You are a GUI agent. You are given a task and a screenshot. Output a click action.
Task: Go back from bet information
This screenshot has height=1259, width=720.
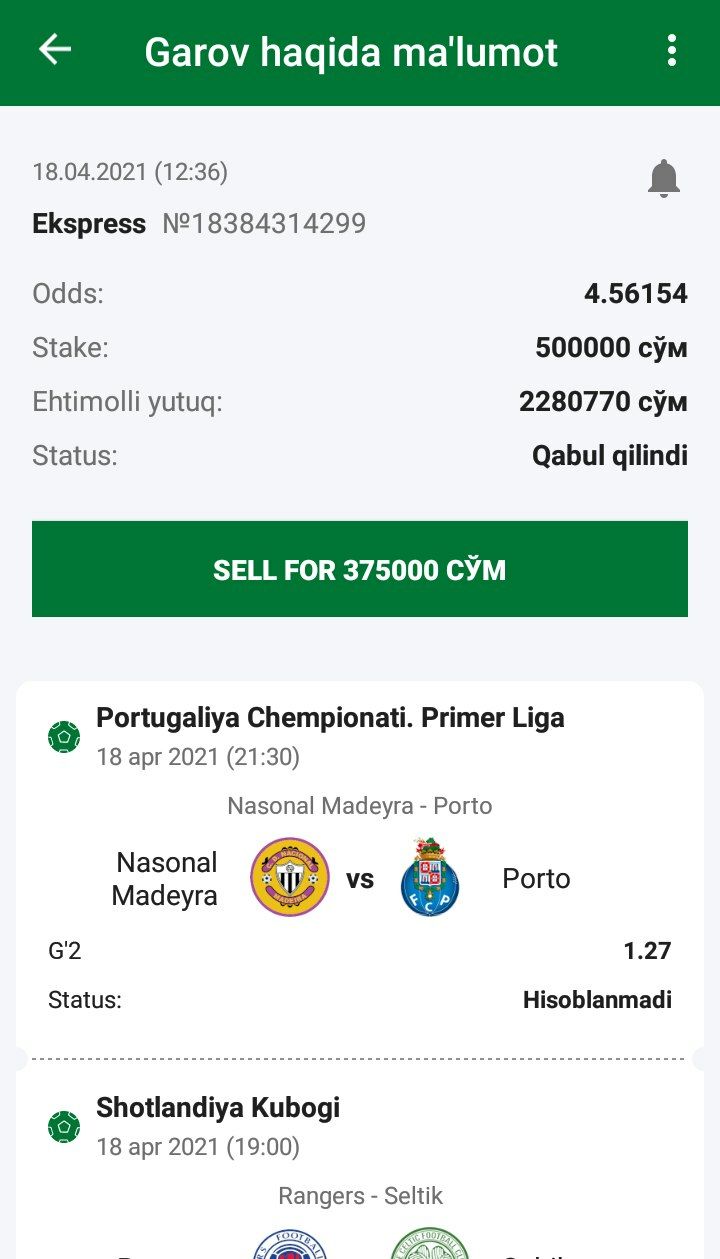(55, 51)
